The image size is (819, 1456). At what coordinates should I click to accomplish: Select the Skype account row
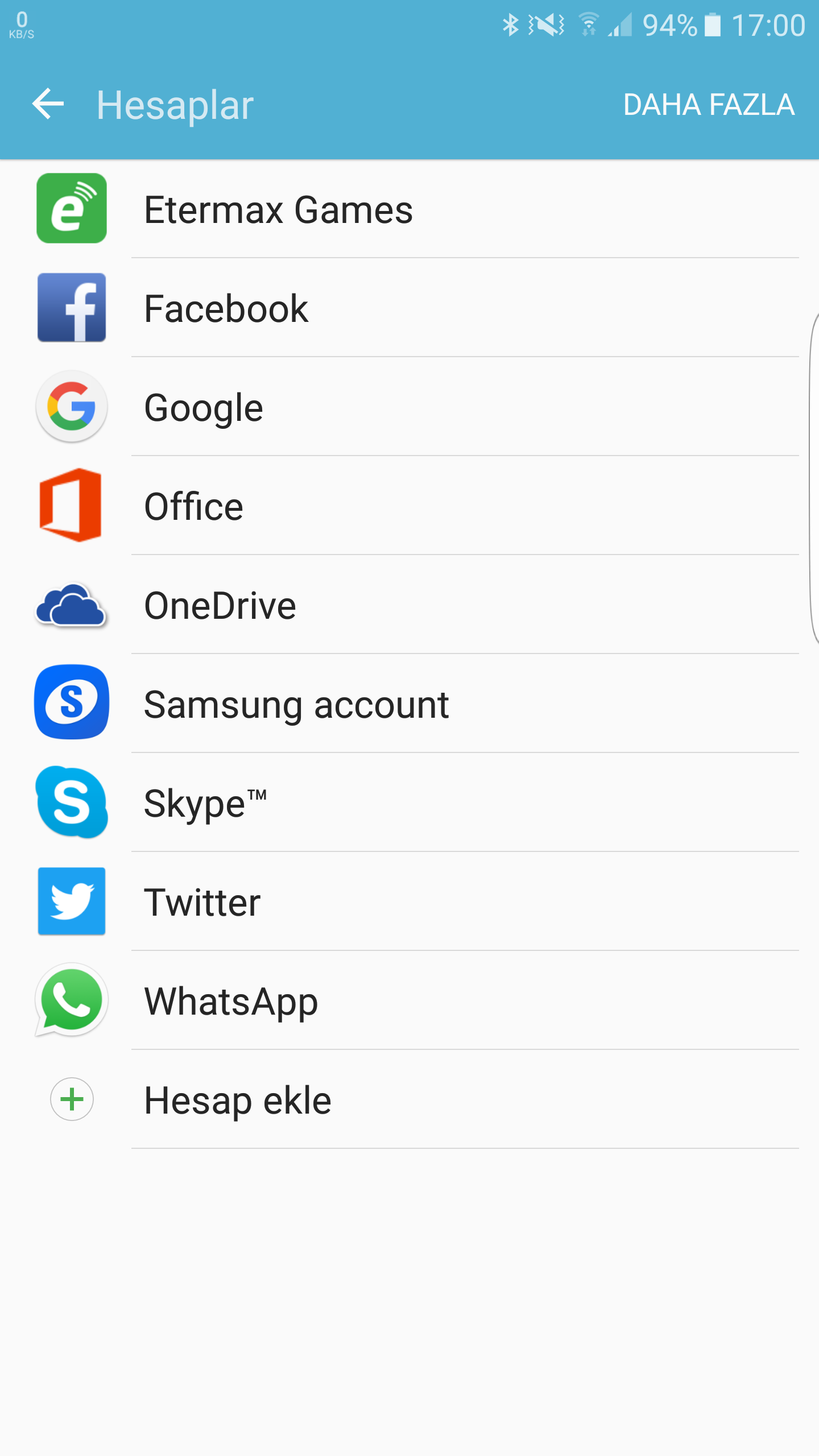pyautogui.click(x=409, y=803)
